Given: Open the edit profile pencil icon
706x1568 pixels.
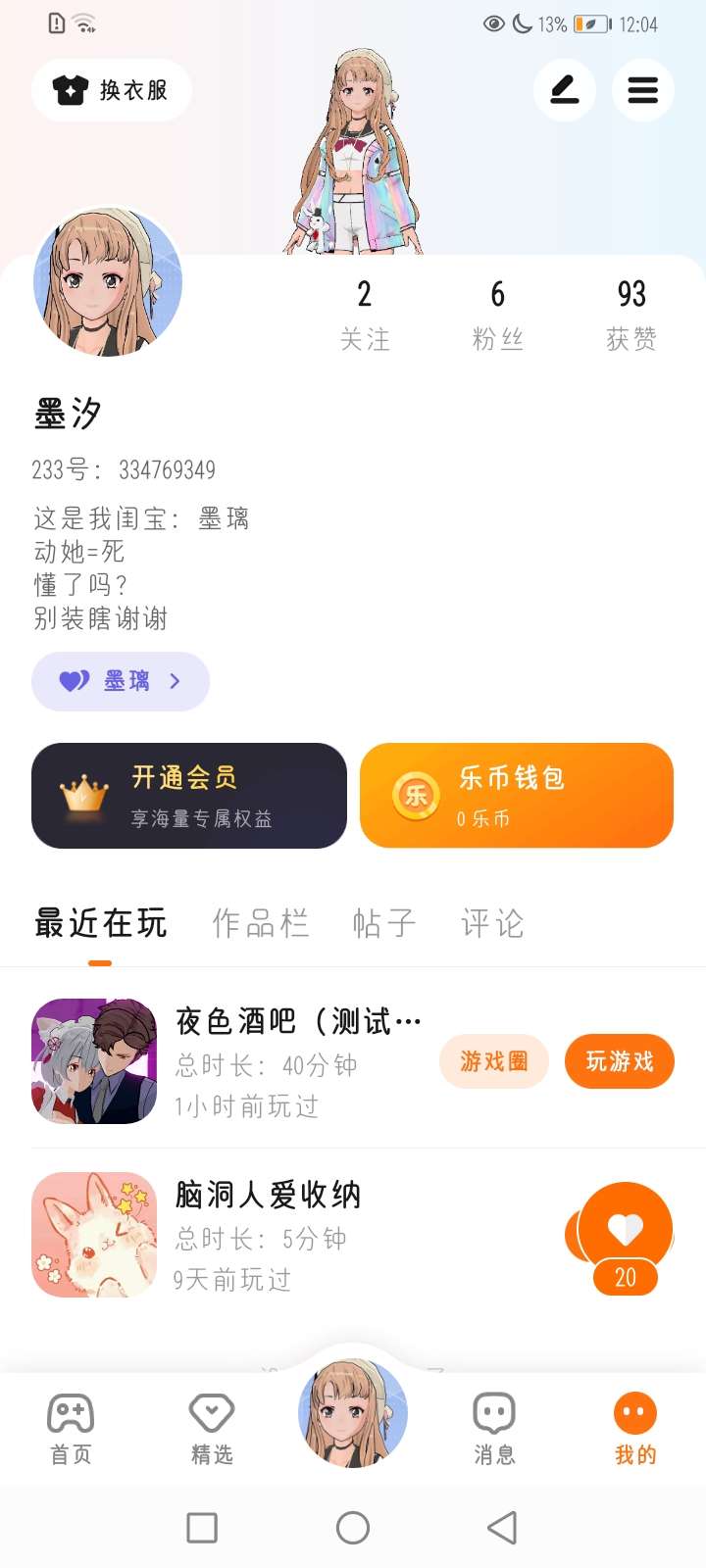Looking at the screenshot, I should [564, 90].
